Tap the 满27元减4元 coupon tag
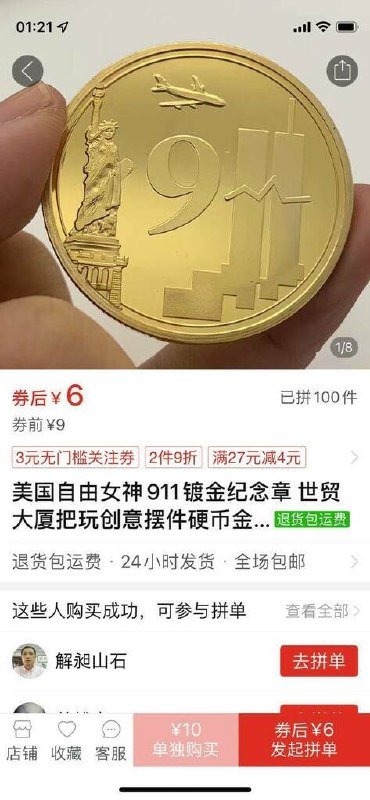The height and width of the screenshot is (800, 370). click(257, 457)
